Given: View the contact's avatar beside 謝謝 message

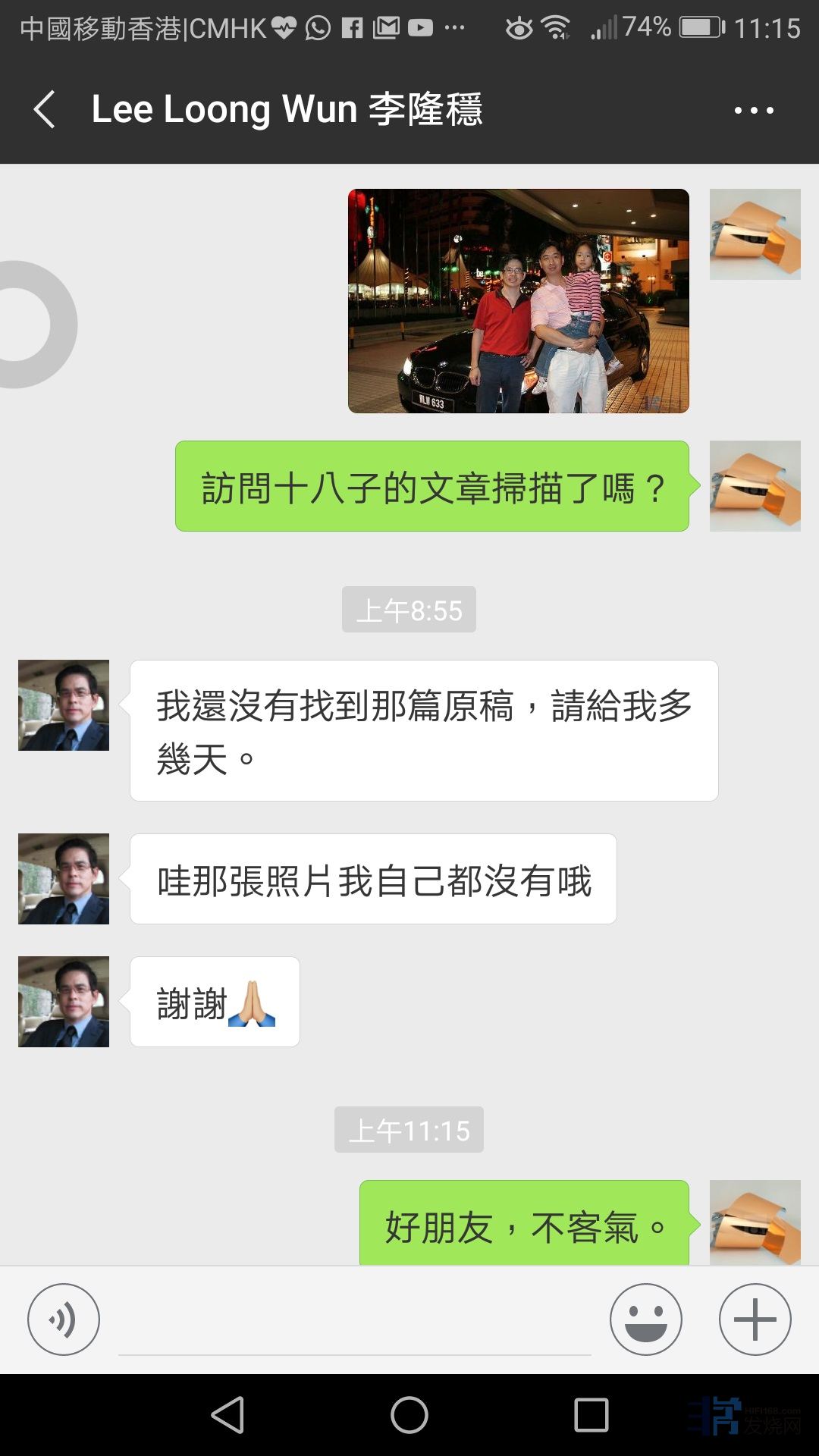Looking at the screenshot, I should 64,1002.
